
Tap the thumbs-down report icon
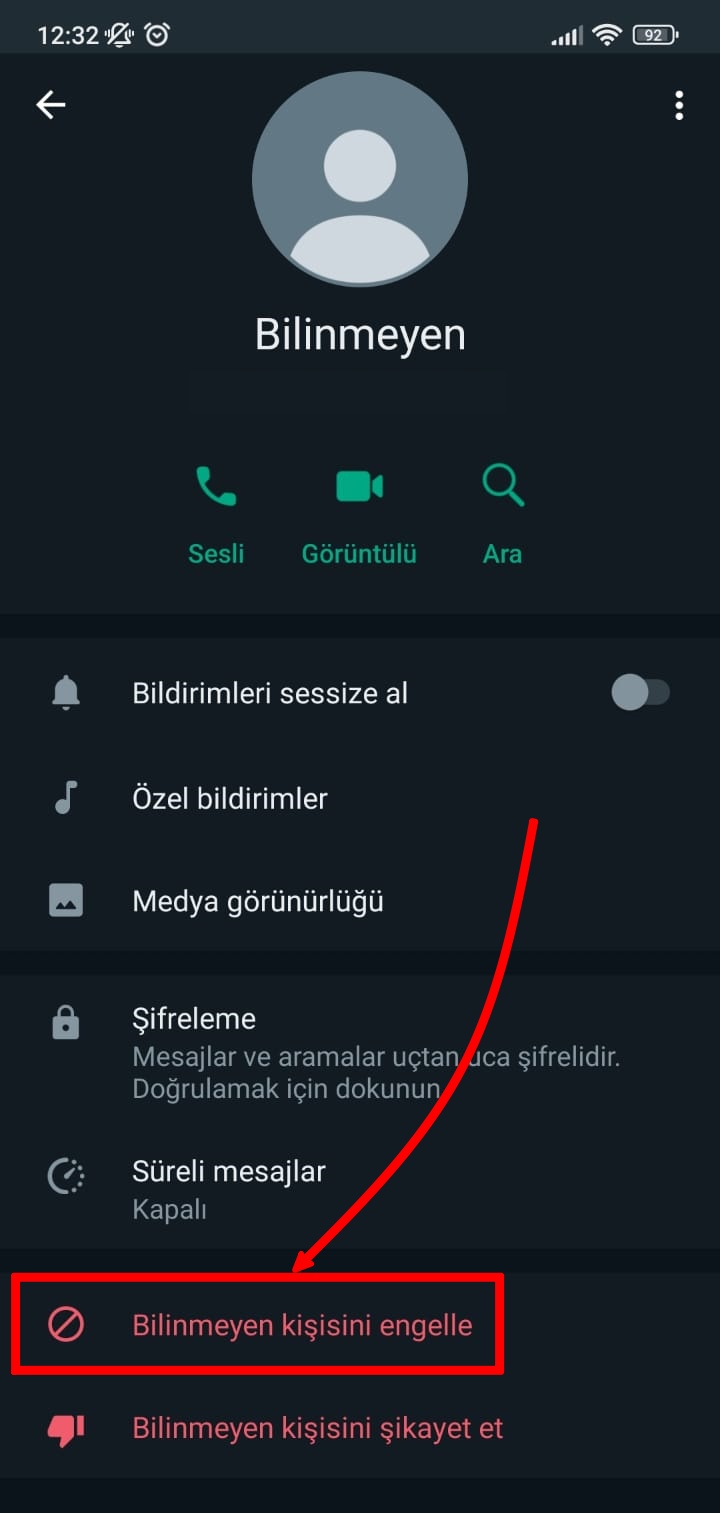pos(66,1428)
